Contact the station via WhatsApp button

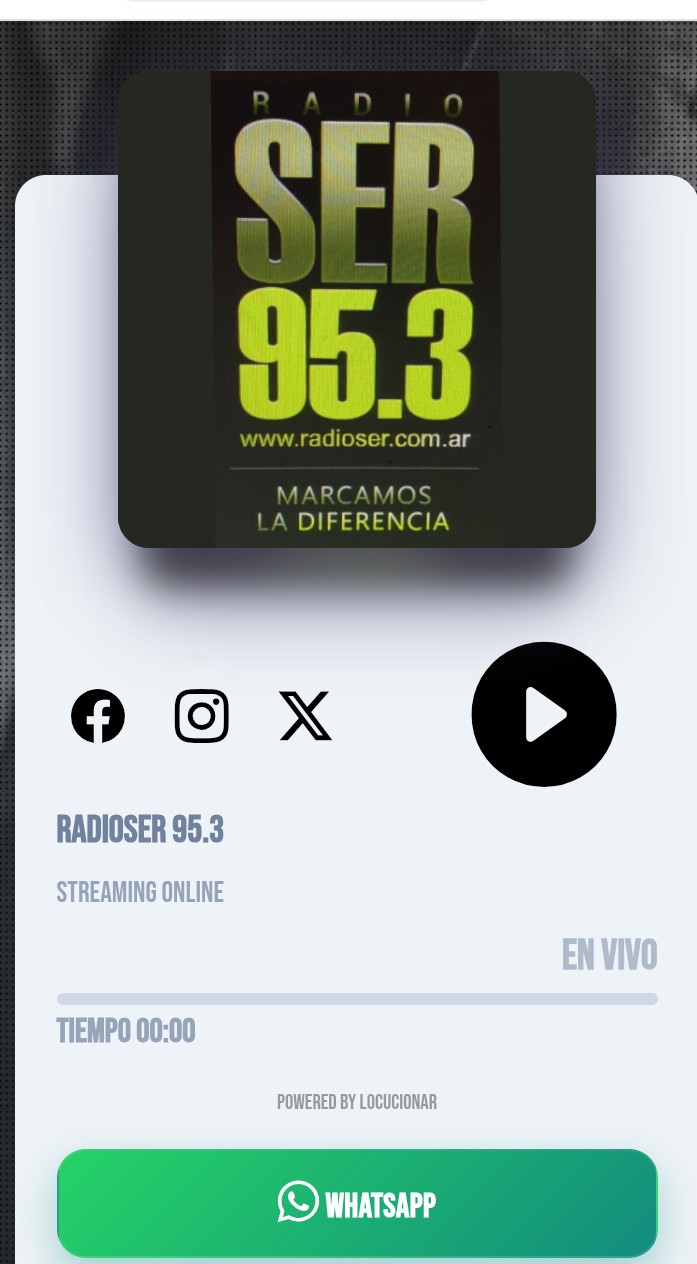357,1203
